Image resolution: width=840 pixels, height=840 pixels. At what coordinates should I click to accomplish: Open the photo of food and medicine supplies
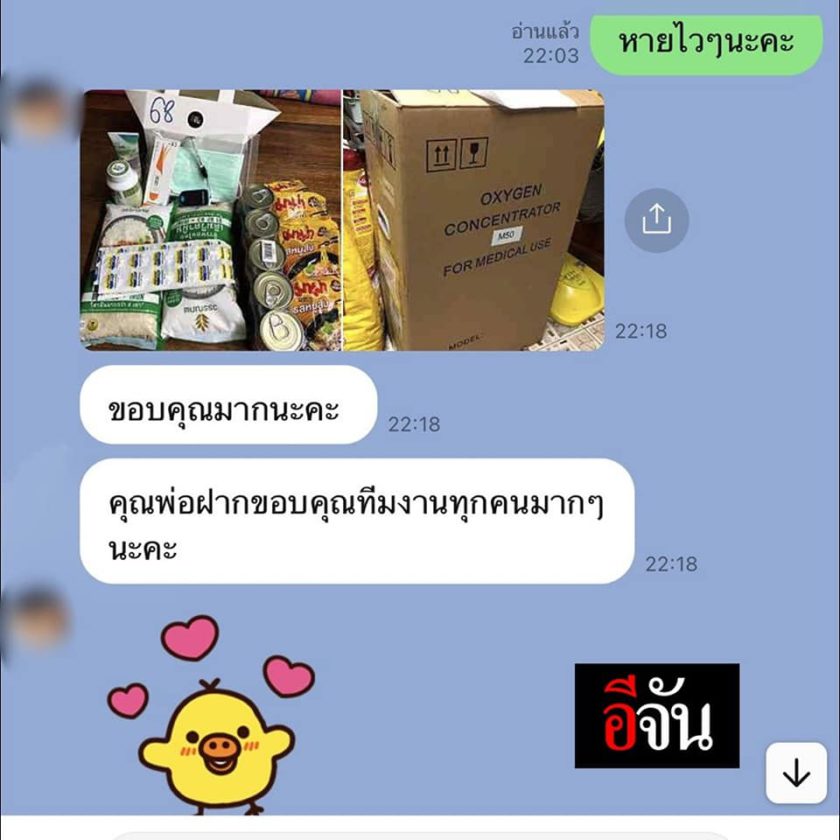(x=211, y=220)
